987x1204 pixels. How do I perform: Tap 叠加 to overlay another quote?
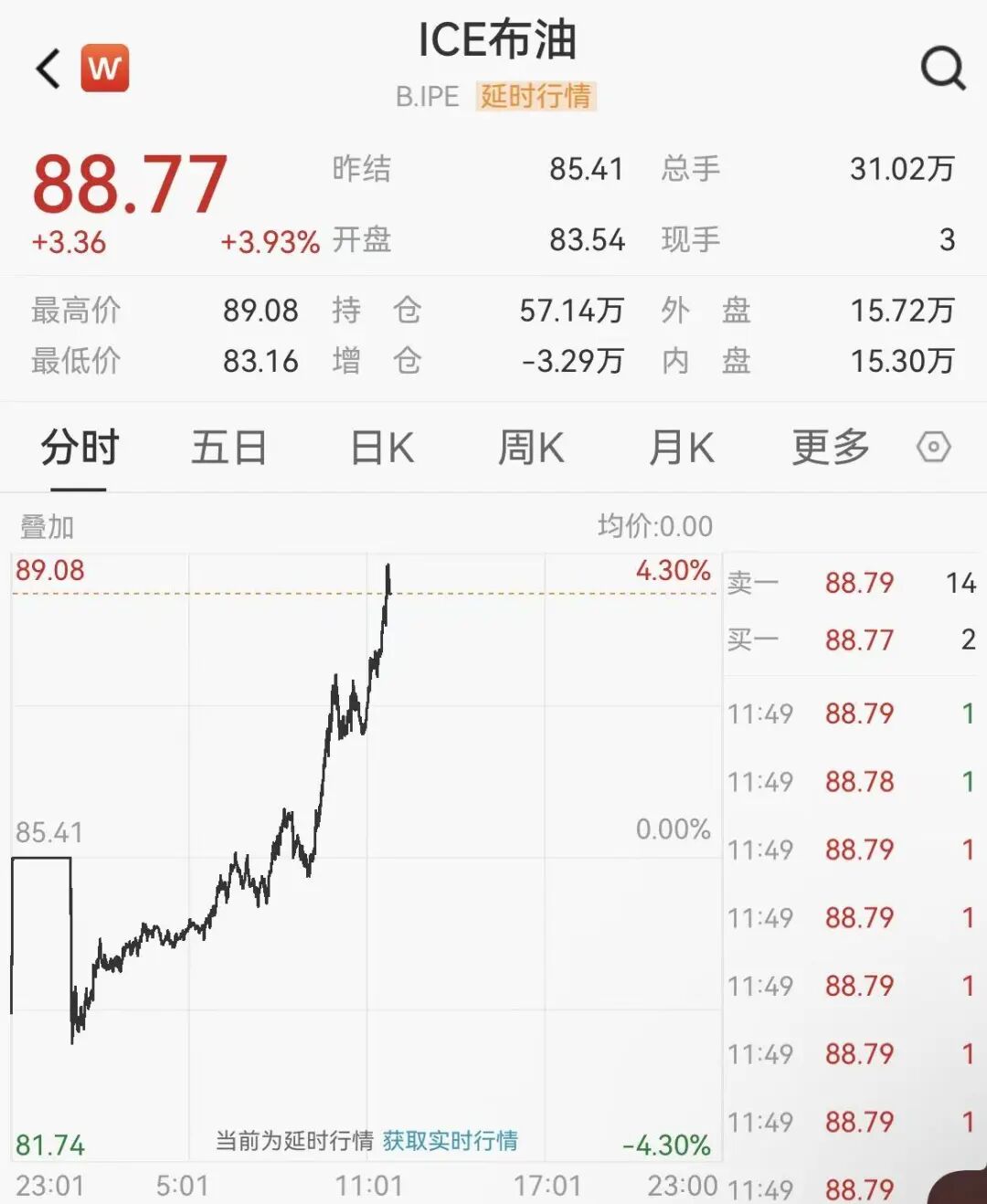click(47, 527)
